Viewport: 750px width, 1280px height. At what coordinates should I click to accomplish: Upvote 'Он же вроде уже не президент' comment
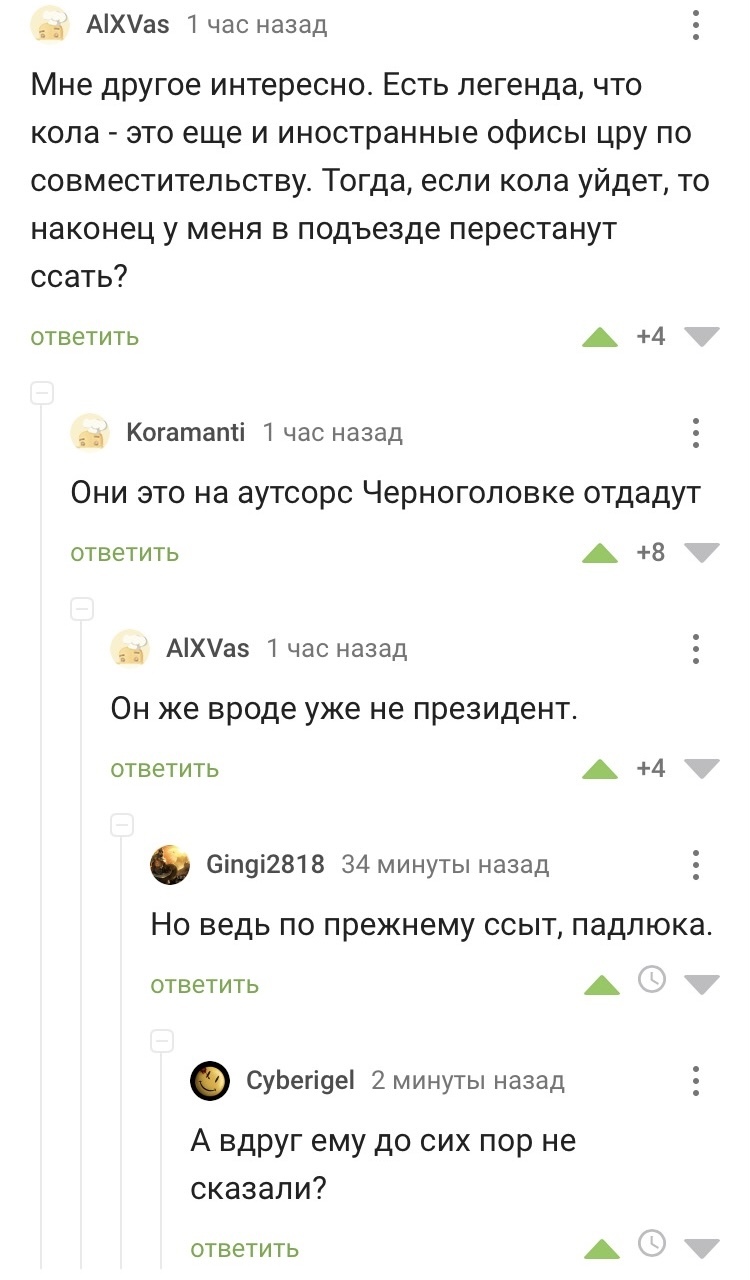point(600,769)
